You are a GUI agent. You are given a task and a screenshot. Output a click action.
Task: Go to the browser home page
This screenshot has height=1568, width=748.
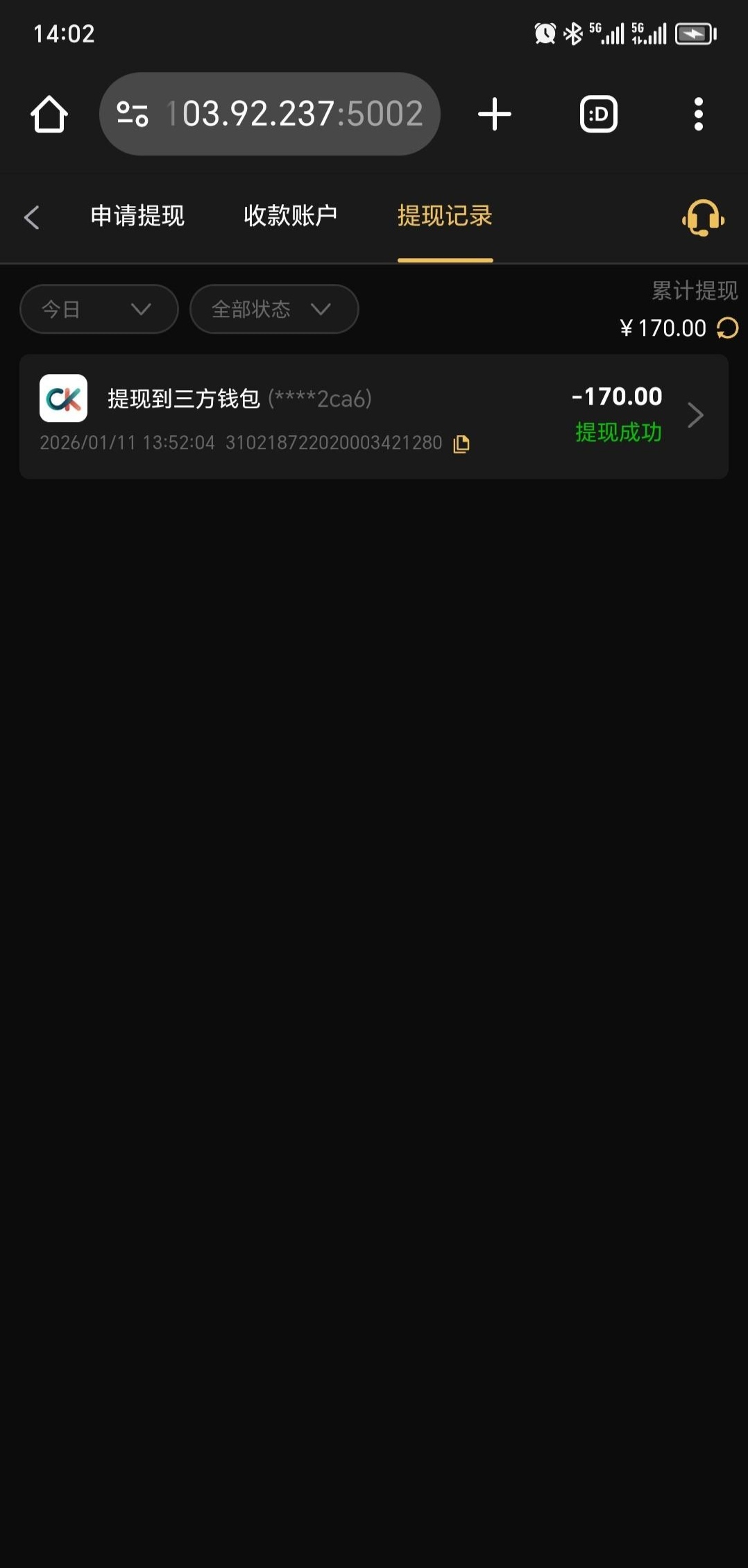coord(49,114)
